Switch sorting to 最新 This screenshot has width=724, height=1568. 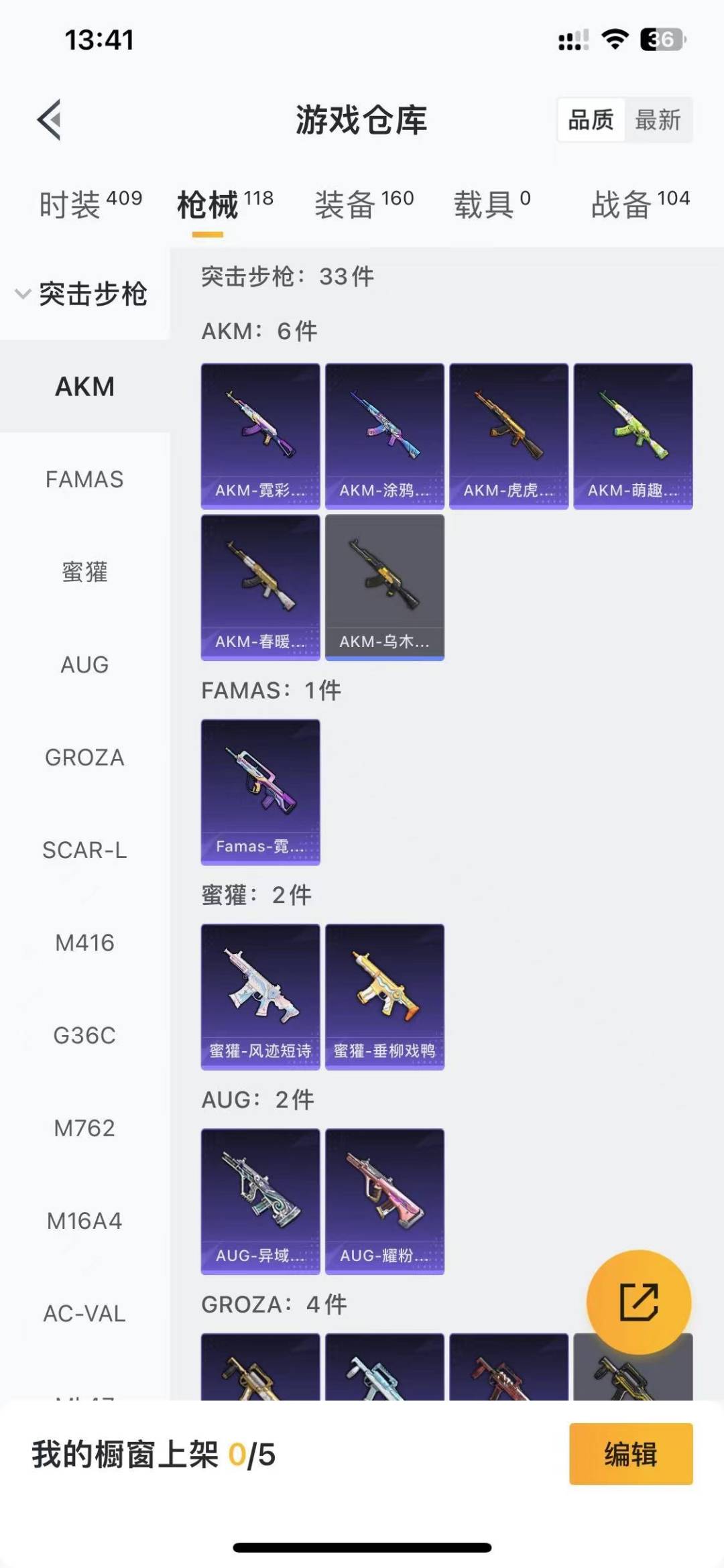pos(659,121)
